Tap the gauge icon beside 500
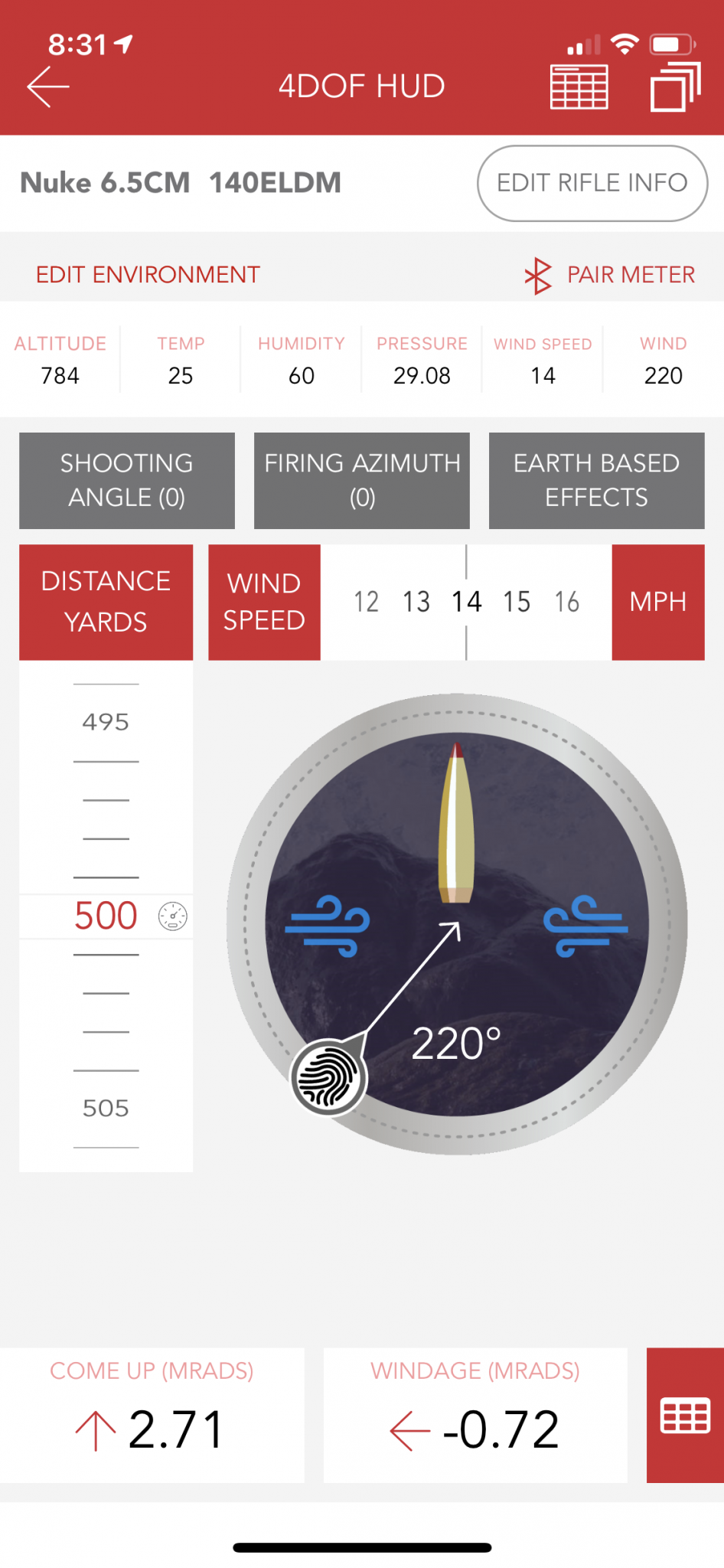Screen dimensions: 724x1568 [x=173, y=916]
